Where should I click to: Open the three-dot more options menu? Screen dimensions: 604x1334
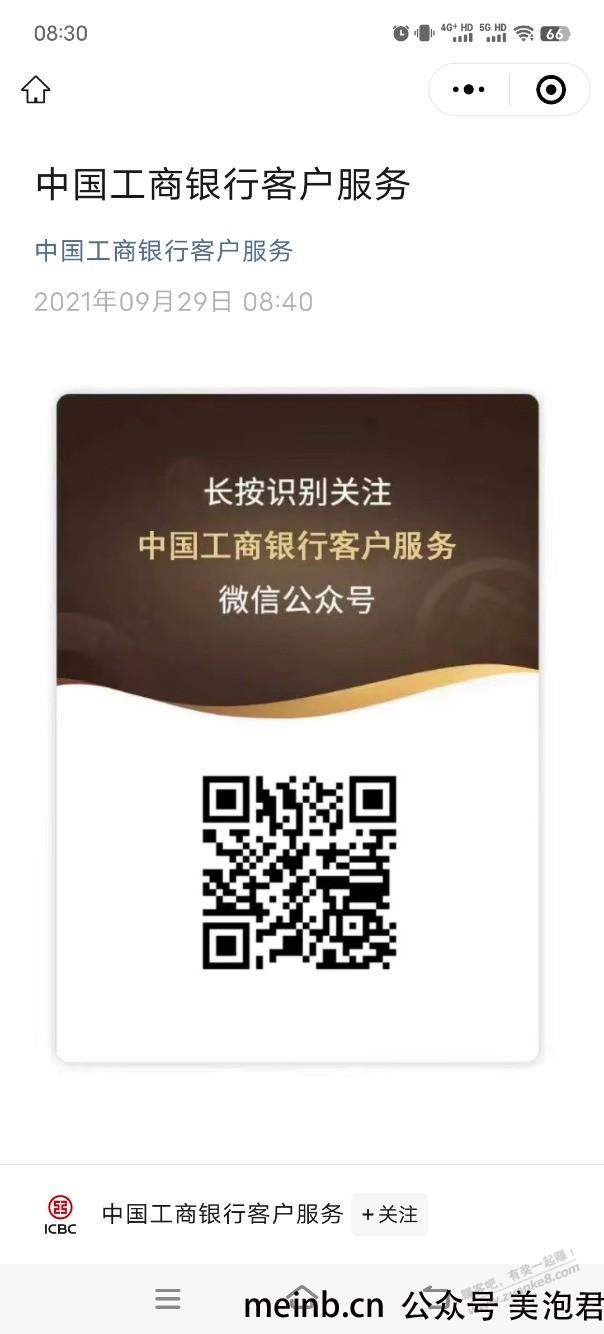[469, 90]
